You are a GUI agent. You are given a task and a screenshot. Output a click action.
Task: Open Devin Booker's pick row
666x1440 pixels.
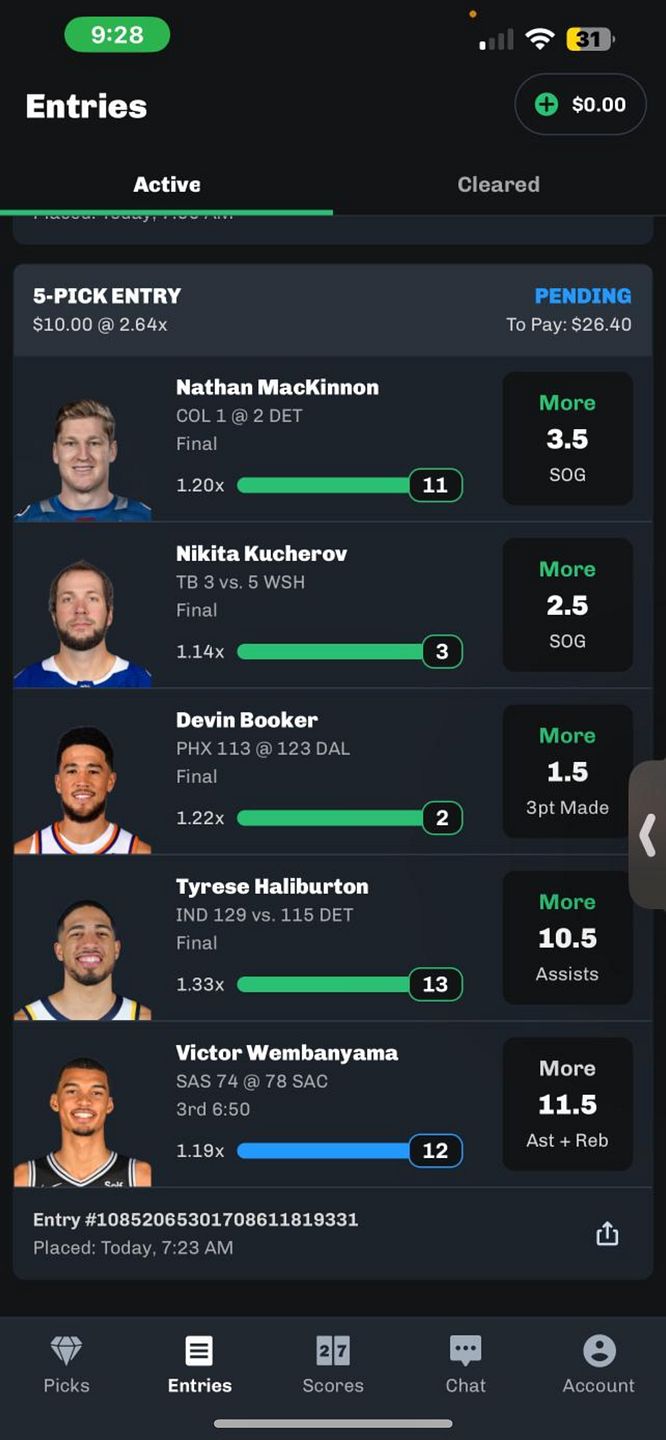(x=333, y=771)
